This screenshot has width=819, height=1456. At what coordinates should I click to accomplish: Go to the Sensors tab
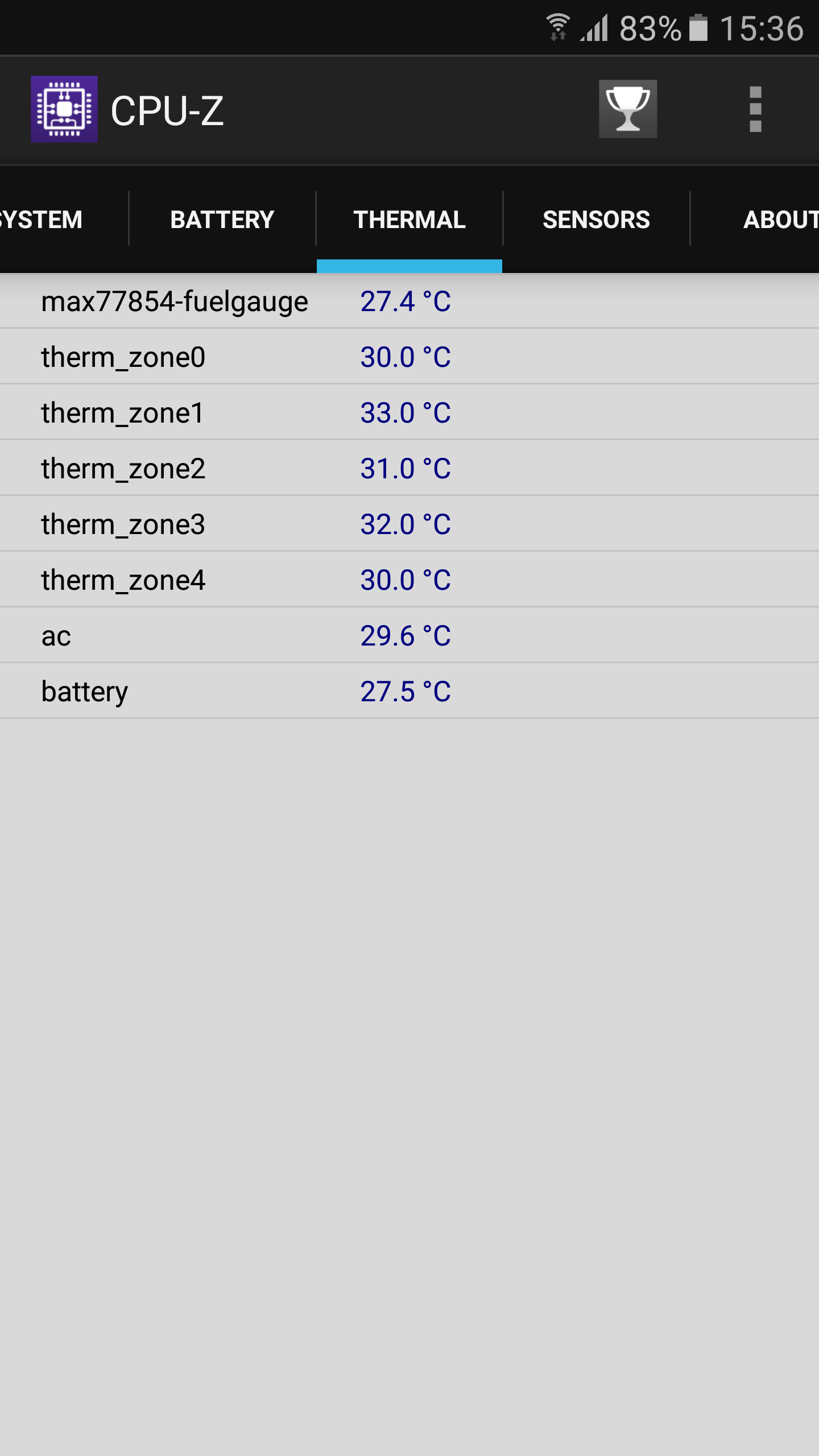[597, 220]
